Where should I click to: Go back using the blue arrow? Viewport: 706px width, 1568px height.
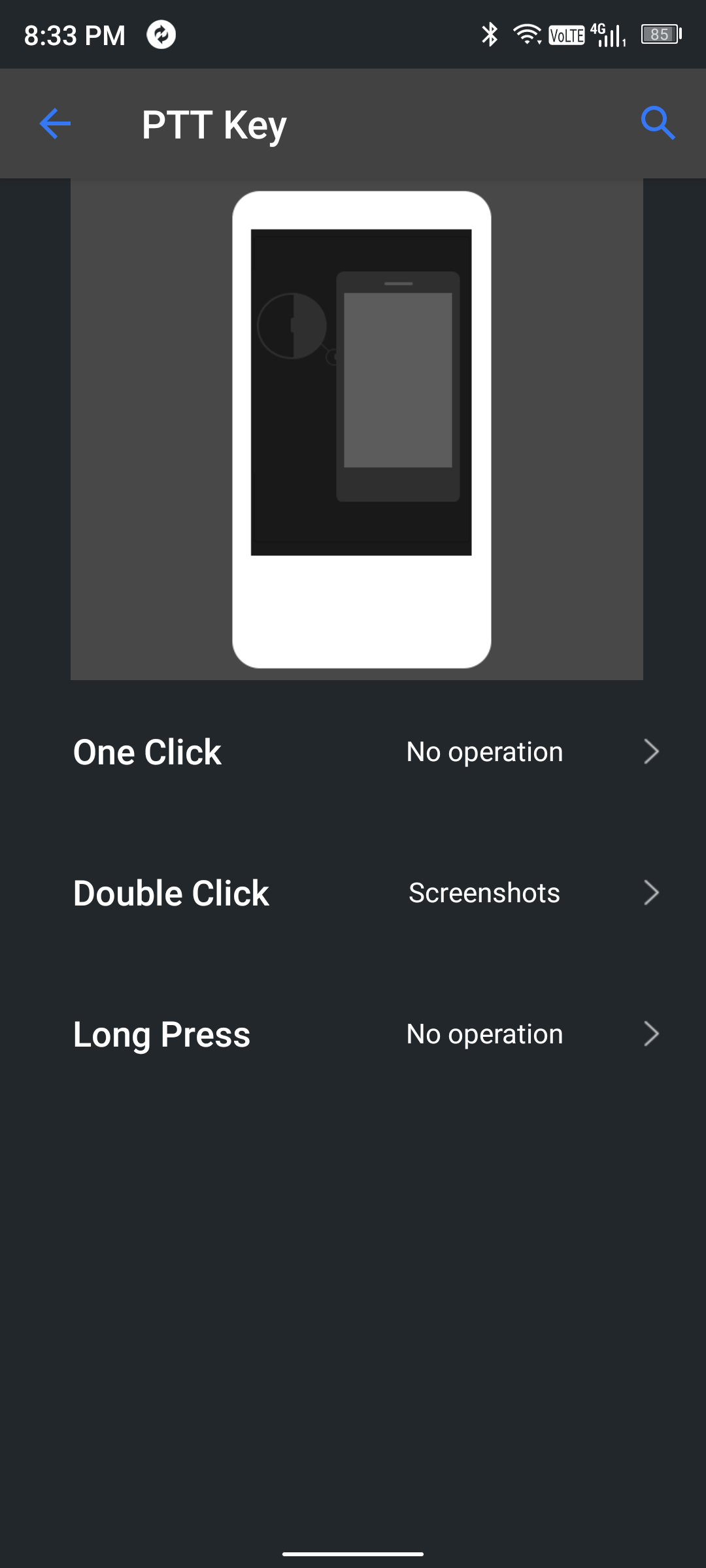pyautogui.click(x=55, y=123)
